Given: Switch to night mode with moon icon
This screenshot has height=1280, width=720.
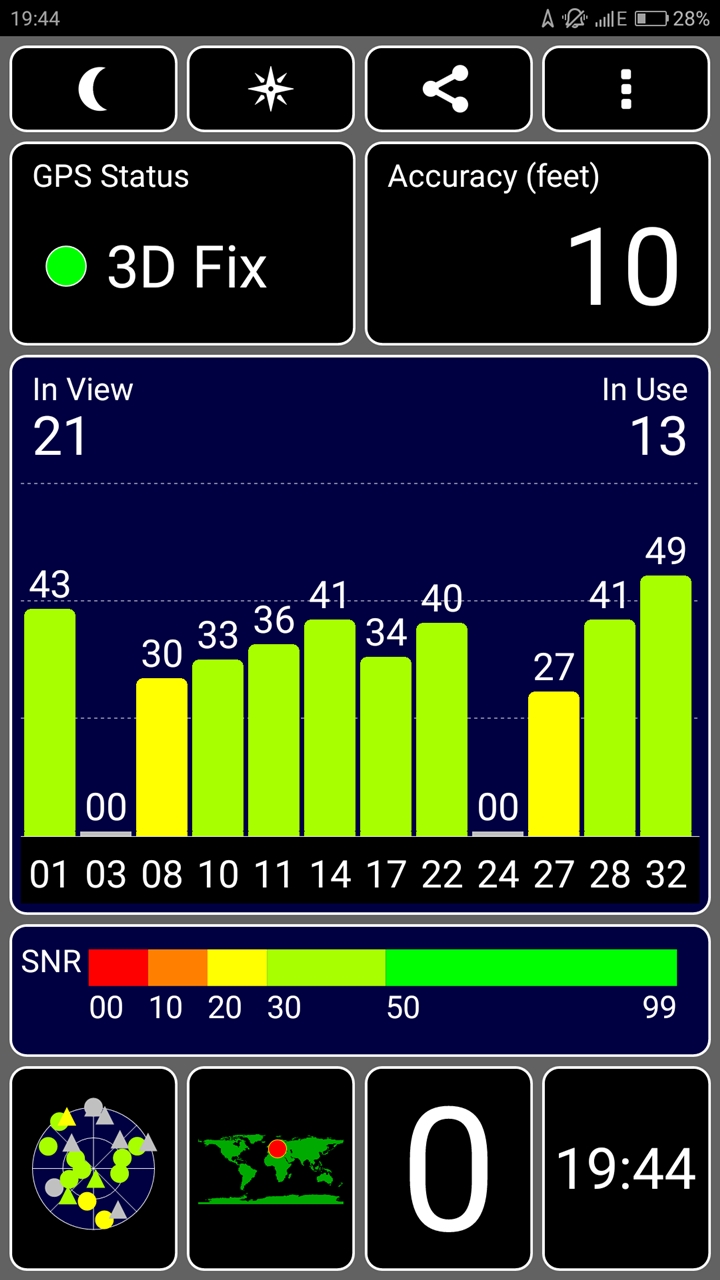Looking at the screenshot, I should click(x=93, y=90).
